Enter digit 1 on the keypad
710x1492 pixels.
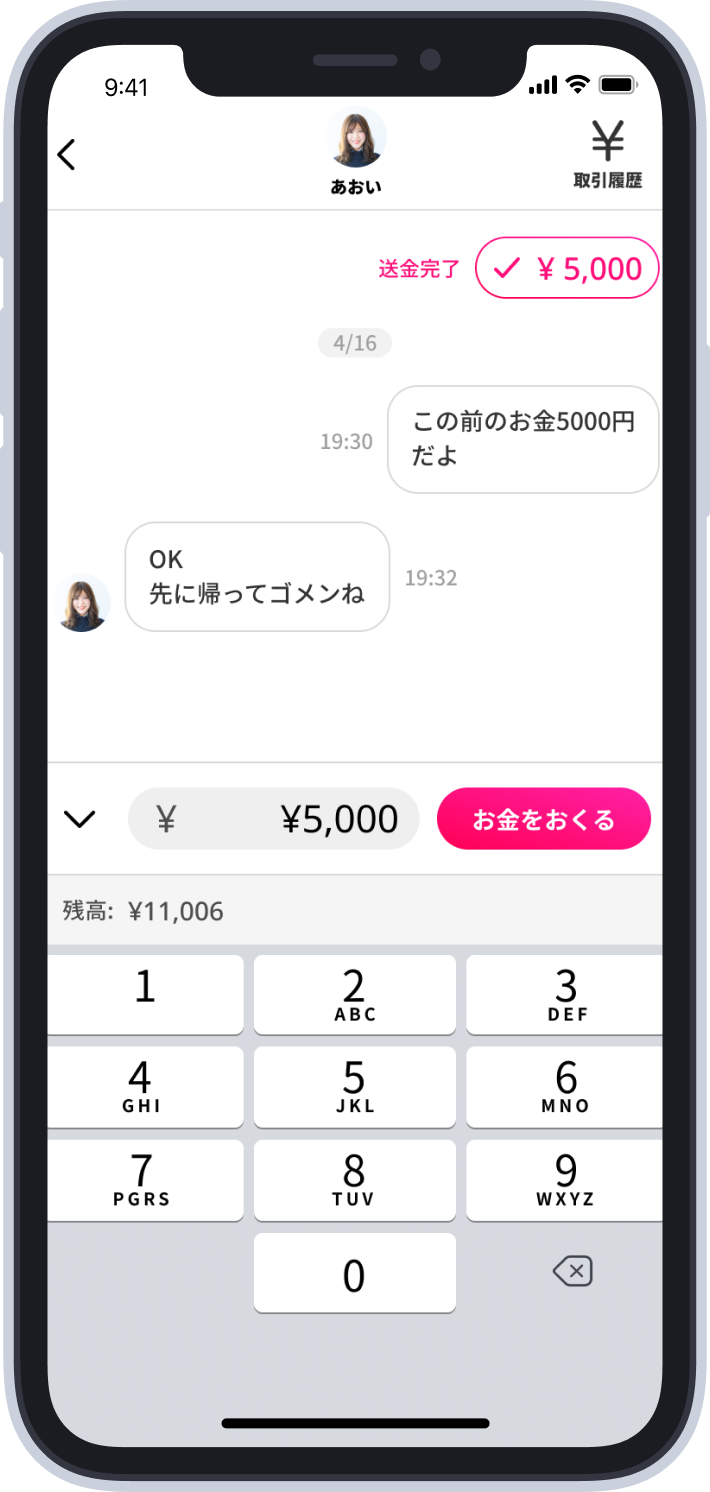(x=146, y=994)
